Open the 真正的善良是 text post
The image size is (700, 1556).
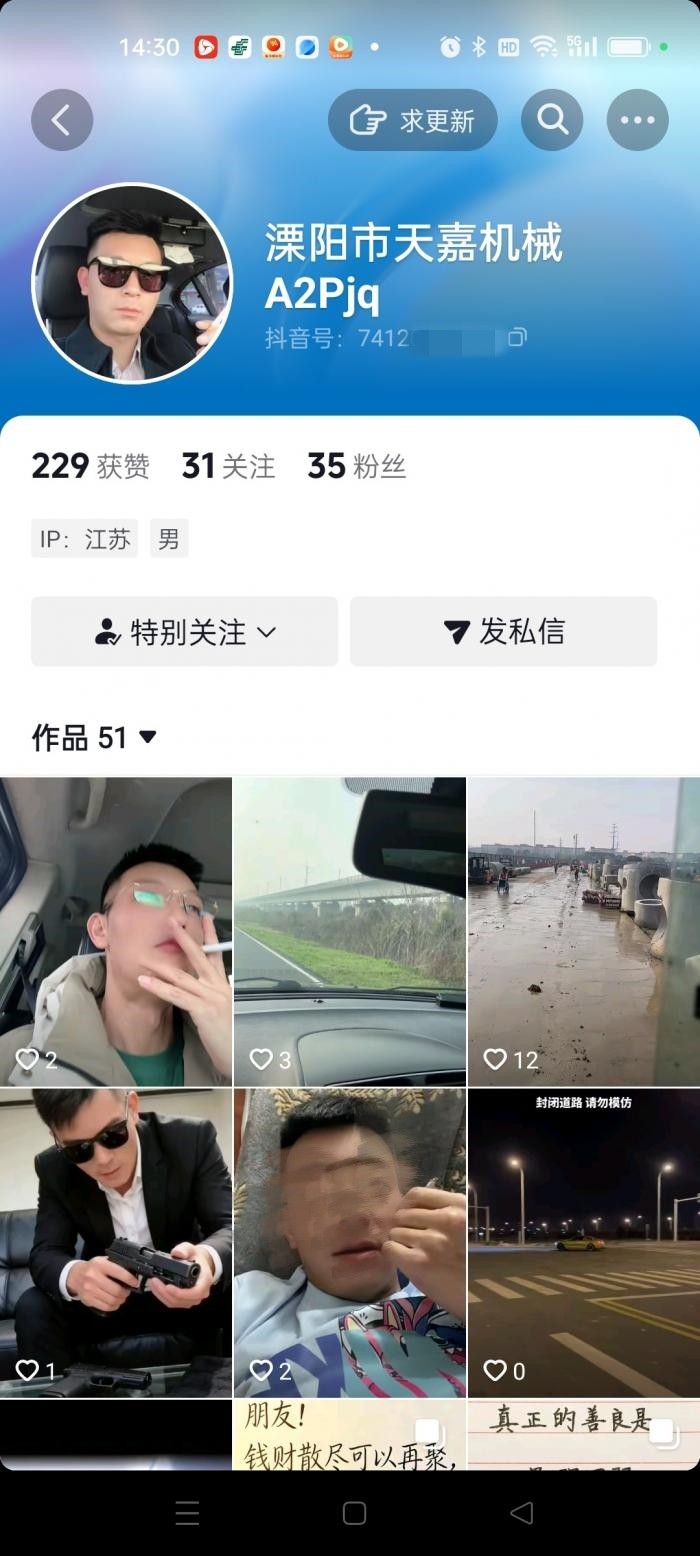[x=584, y=1435]
